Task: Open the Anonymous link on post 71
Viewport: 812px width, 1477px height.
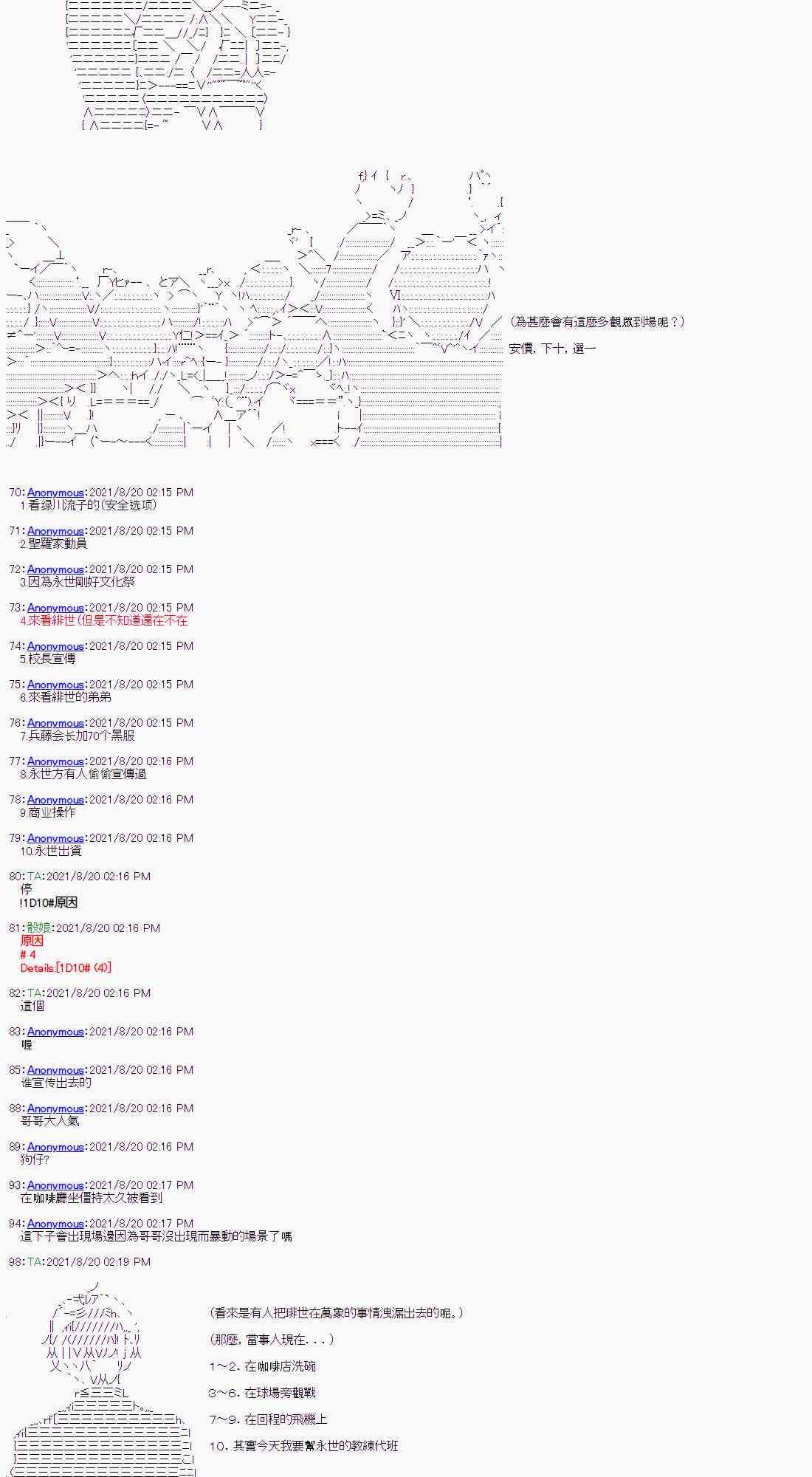Action: [55, 531]
